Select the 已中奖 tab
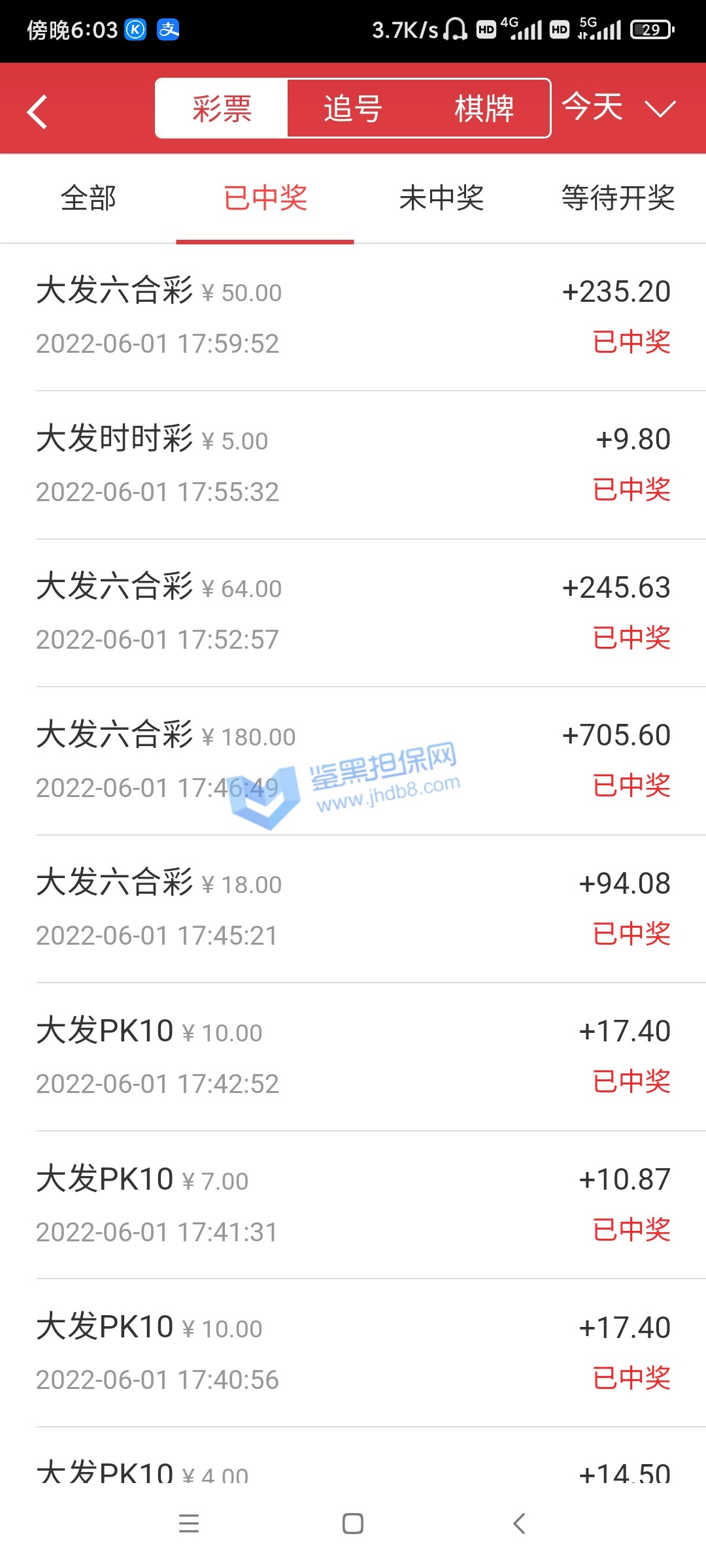Image resolution: width=706 pixels, height=1568 pixels. (x=265, y=198)
